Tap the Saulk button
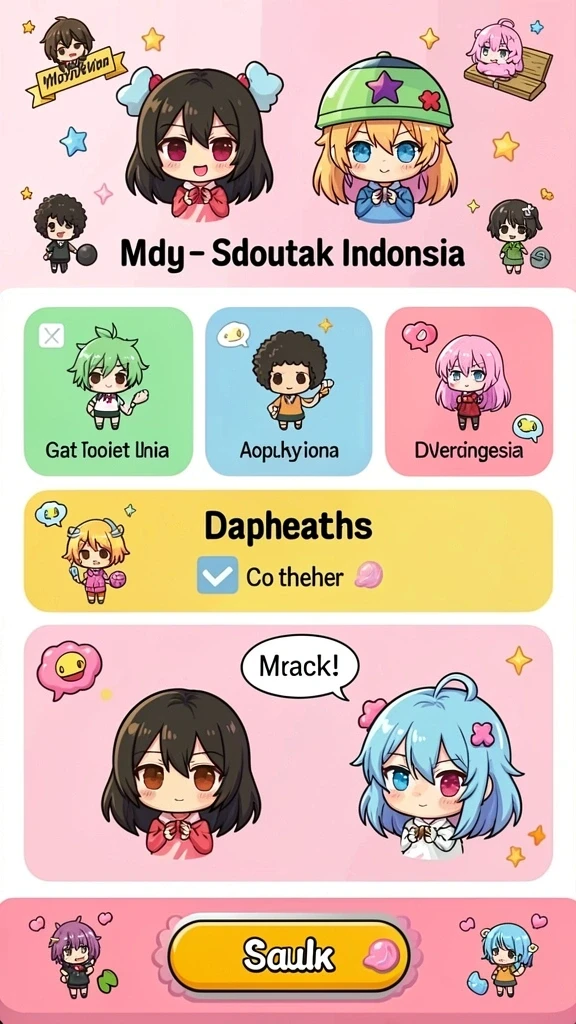This screenshot has width=576, height=1024. coord(290,956)
